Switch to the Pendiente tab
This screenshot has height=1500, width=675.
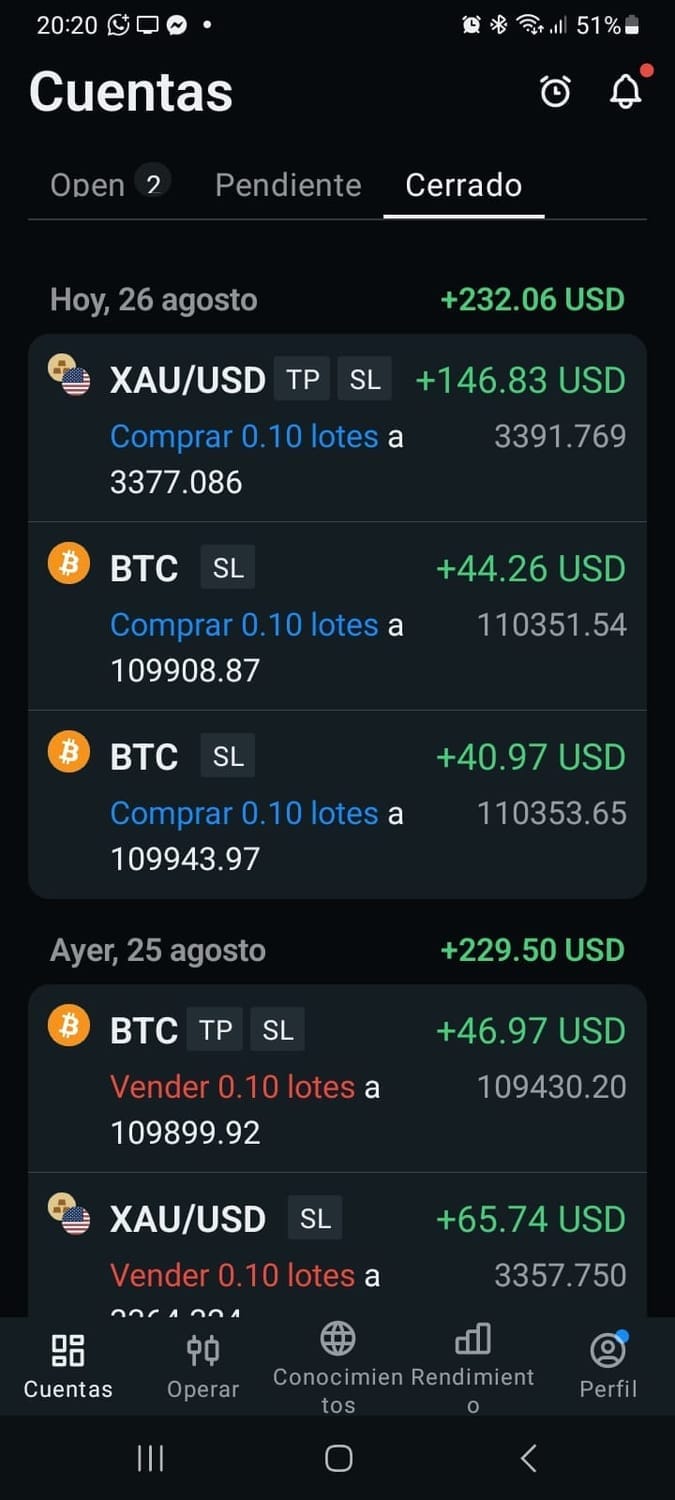pos(288,185)
